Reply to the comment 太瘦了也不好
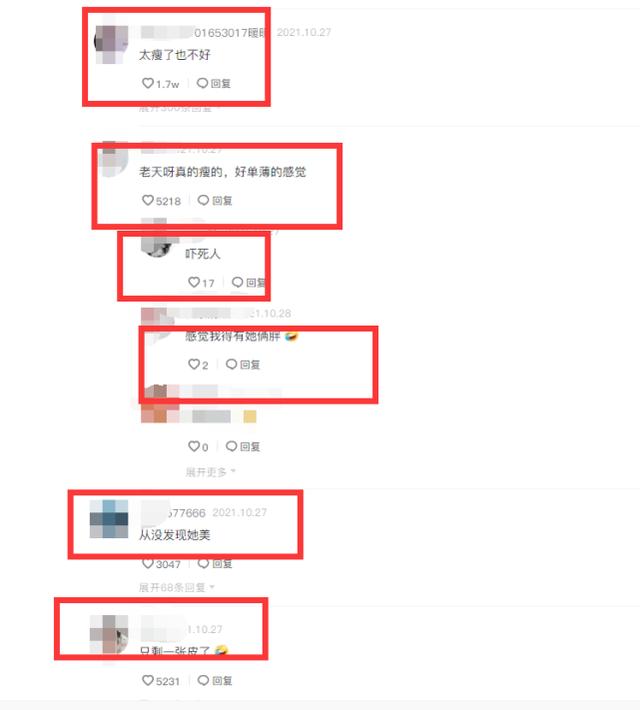This screenshot has height=710, width=640. tap(215, 84)
